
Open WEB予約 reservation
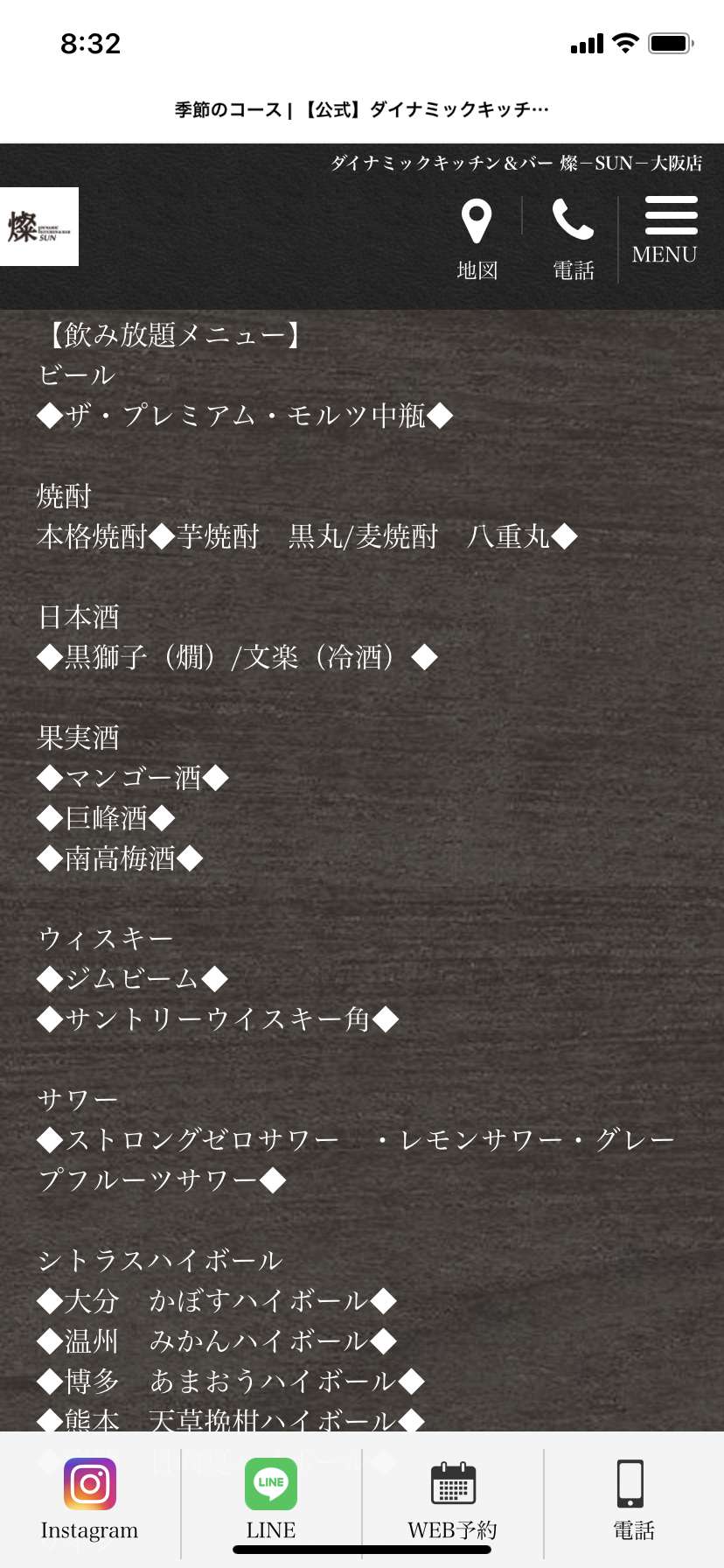[453, 1500]
